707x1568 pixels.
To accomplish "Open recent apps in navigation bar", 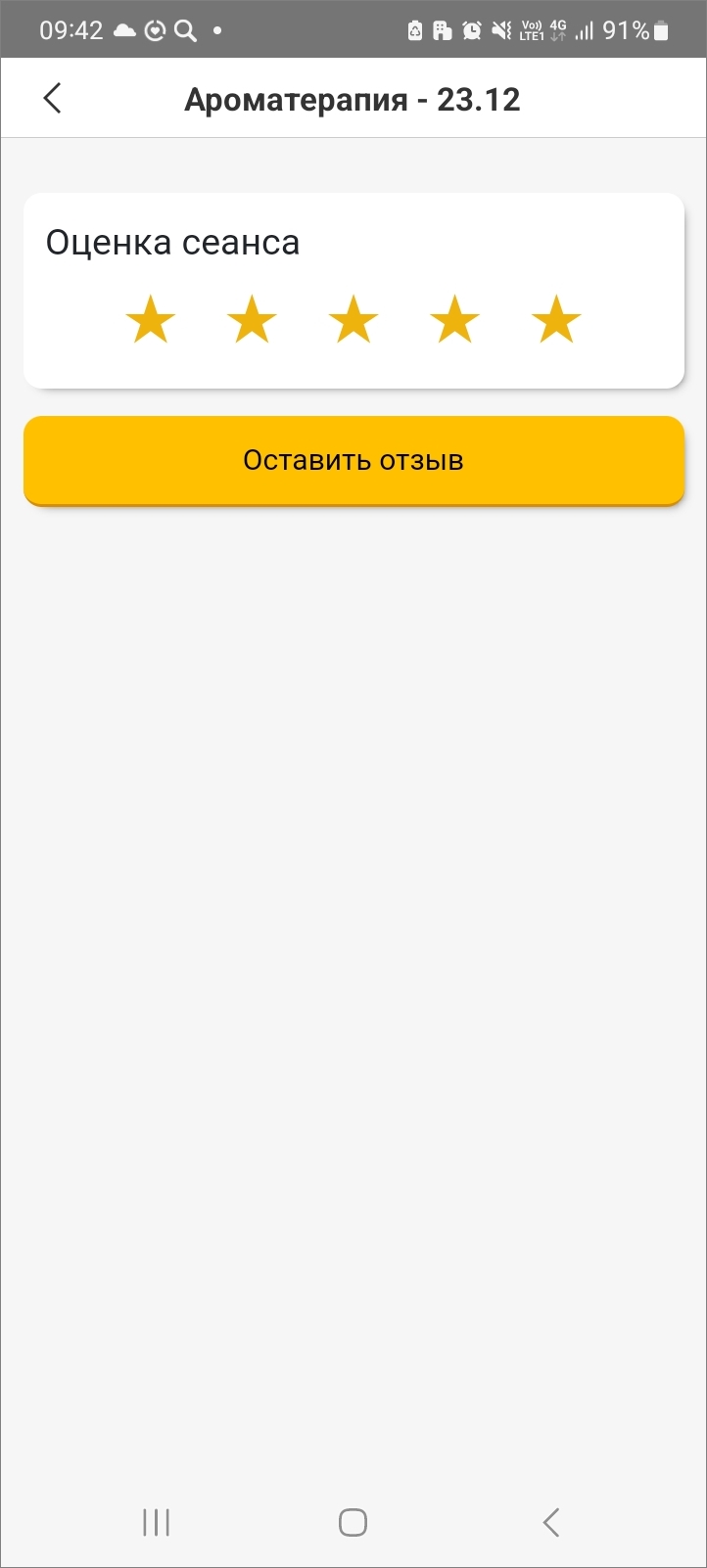I will tap(156, 1522).
